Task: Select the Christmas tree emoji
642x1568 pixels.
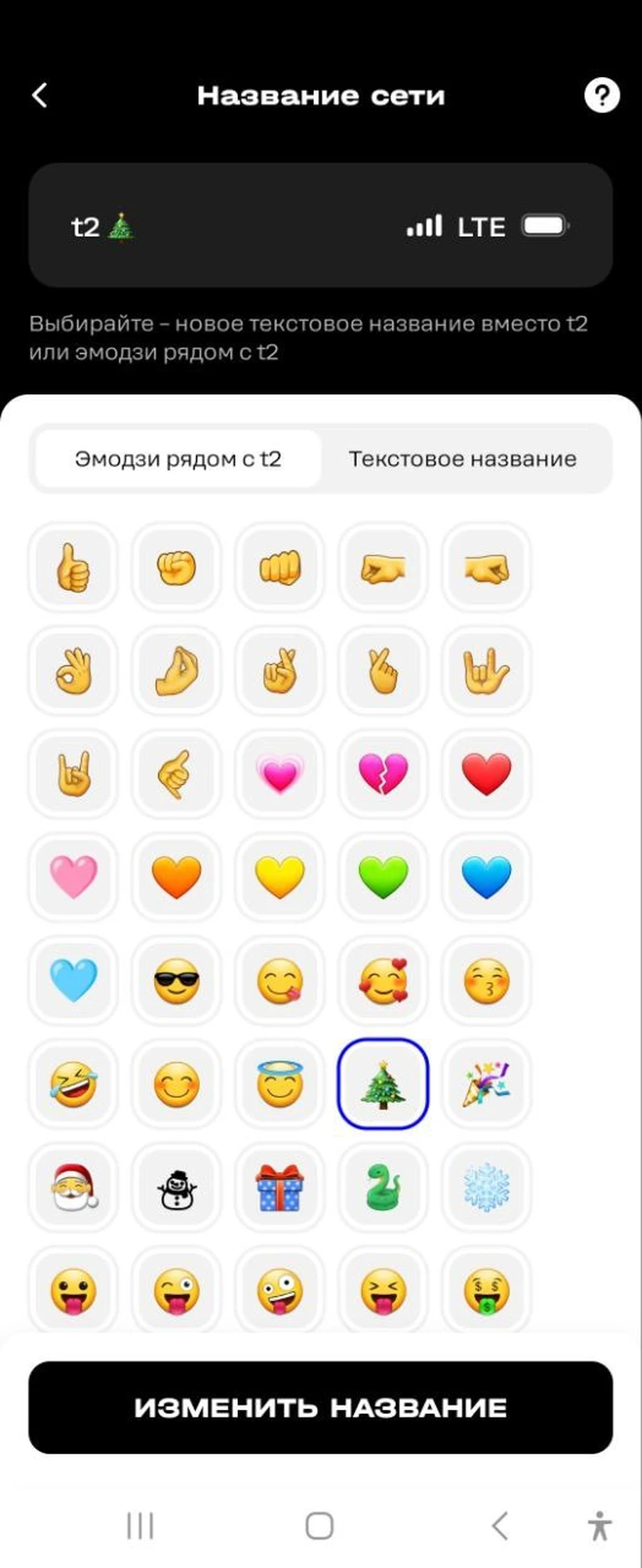Action: 383,1083
